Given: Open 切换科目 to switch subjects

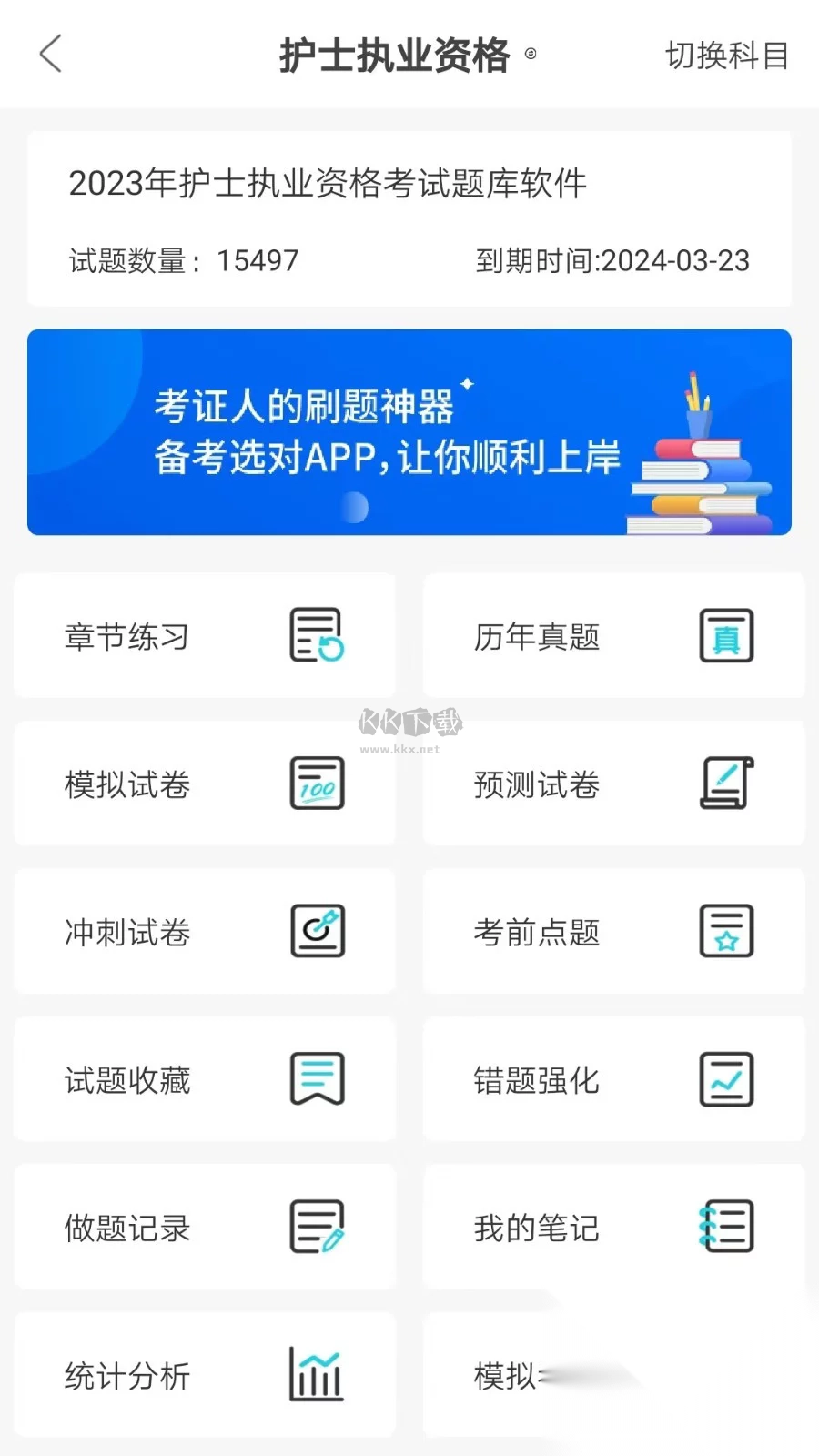Looking at the screenshot, I should [726, 55].
